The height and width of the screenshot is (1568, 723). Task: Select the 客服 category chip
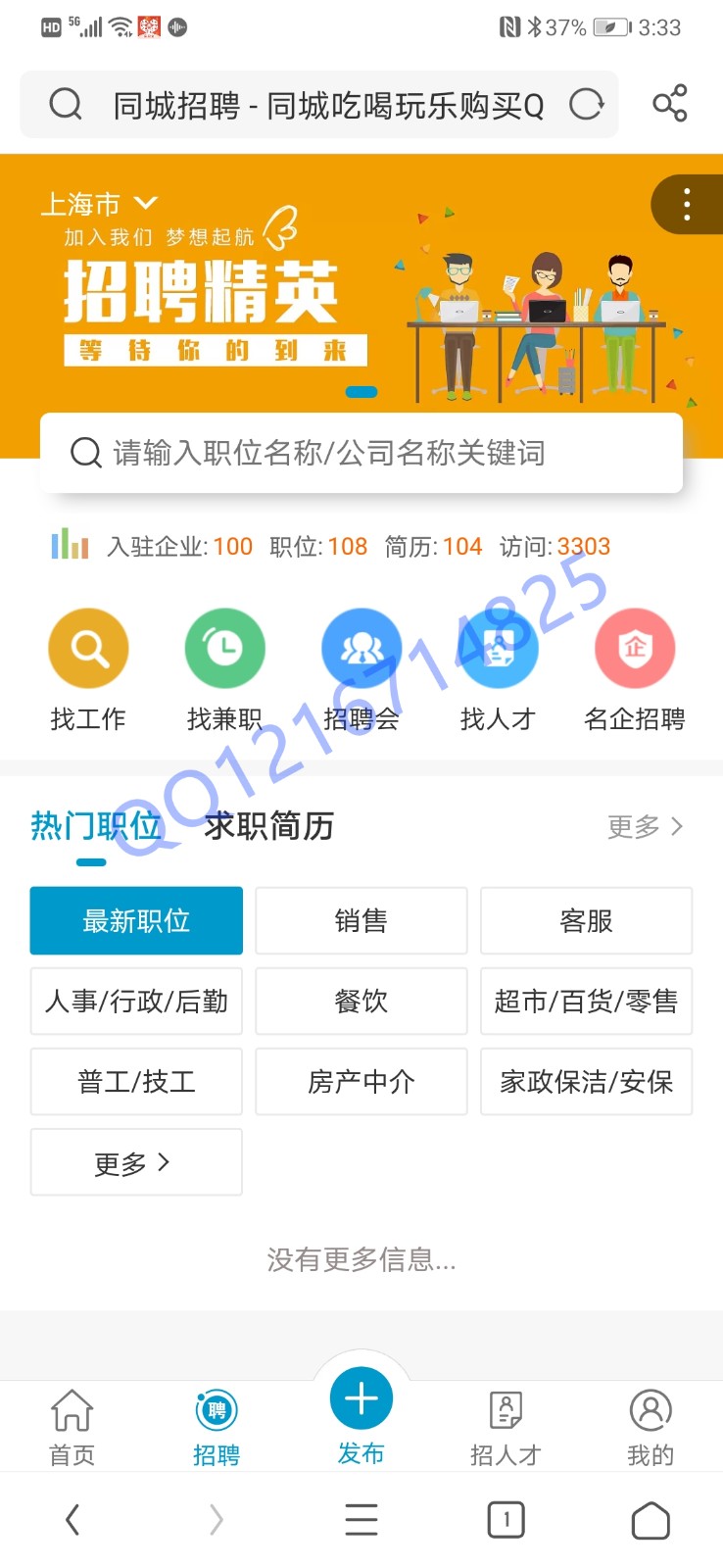coord(586,920)
